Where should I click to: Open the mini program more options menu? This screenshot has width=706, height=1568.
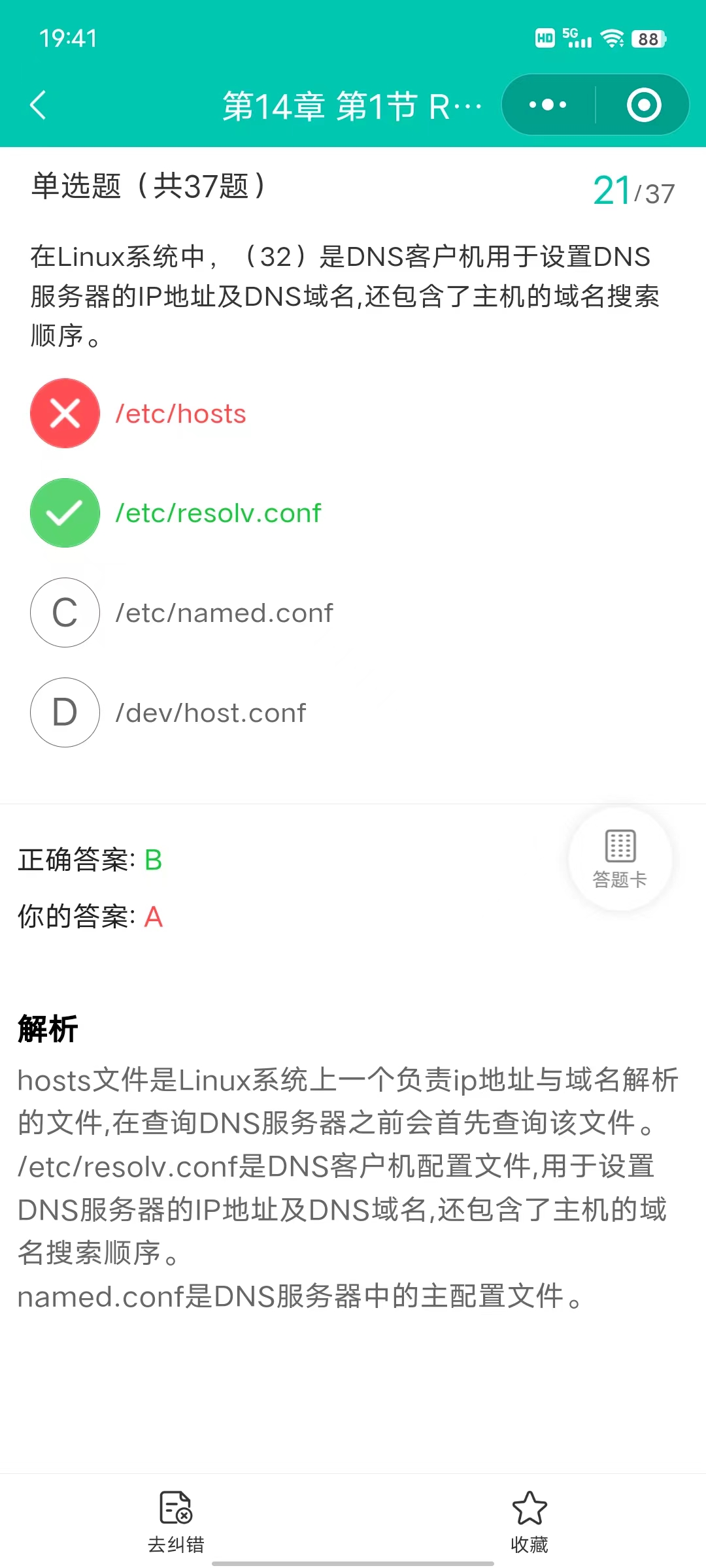click(x=548, y=105)
